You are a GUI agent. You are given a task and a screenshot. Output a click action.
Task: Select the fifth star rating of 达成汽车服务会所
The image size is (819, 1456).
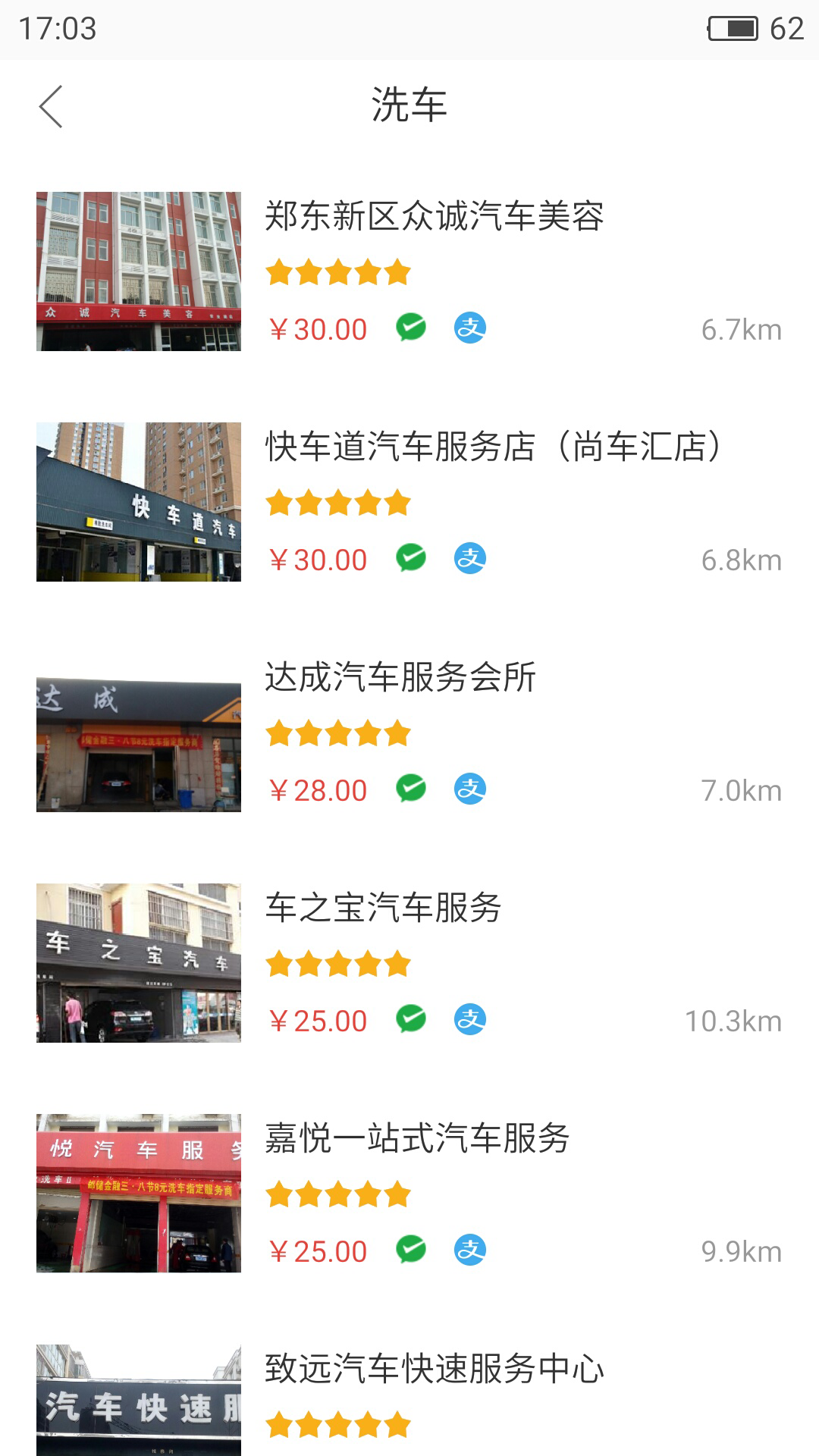(x=397, y=733)
